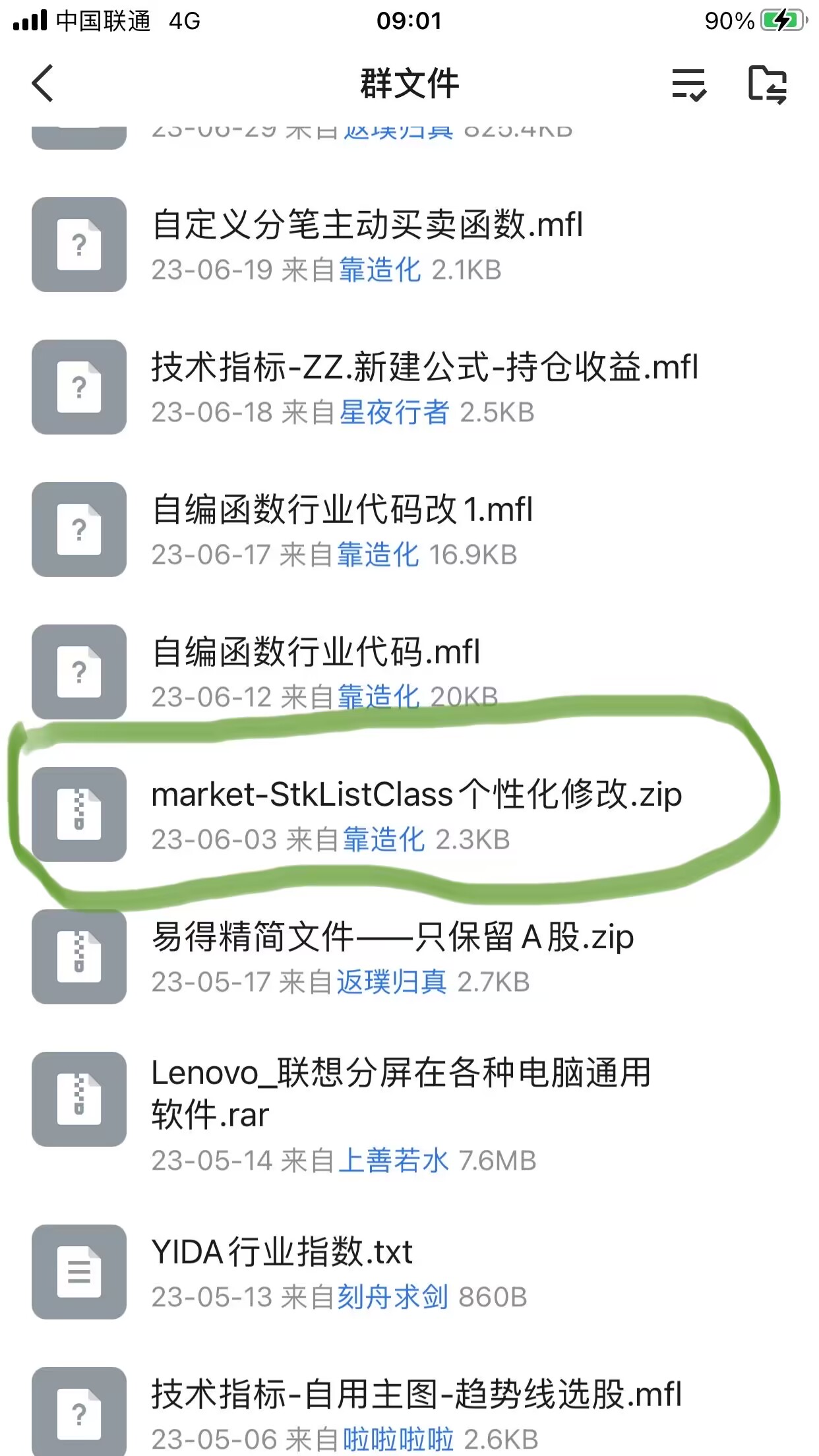The width and height of the screenshot is (819, 1456).
Task: Open 自定义分笔主动买卖函数.mfl file
Action: tap(367, 225)
